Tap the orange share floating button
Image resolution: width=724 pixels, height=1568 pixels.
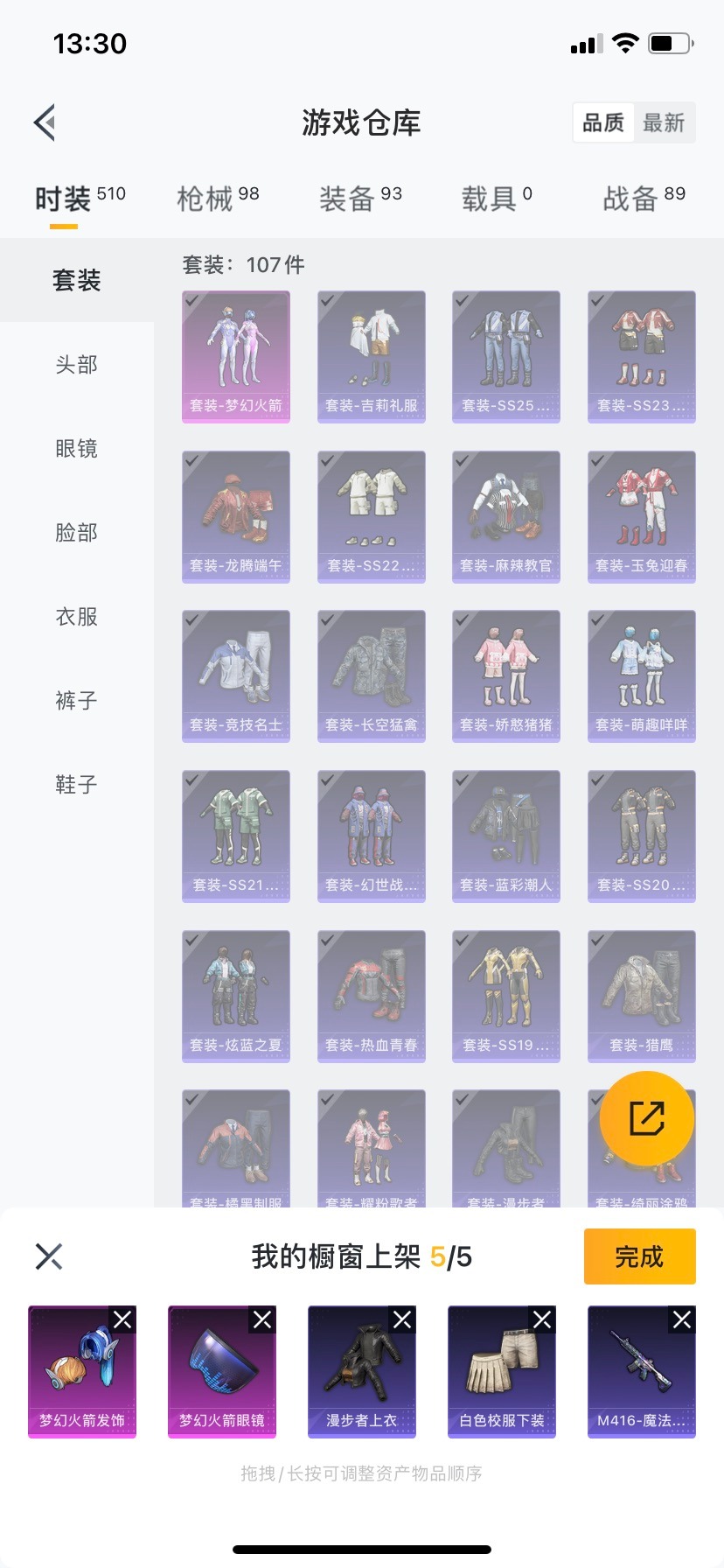coord(646,1118)
